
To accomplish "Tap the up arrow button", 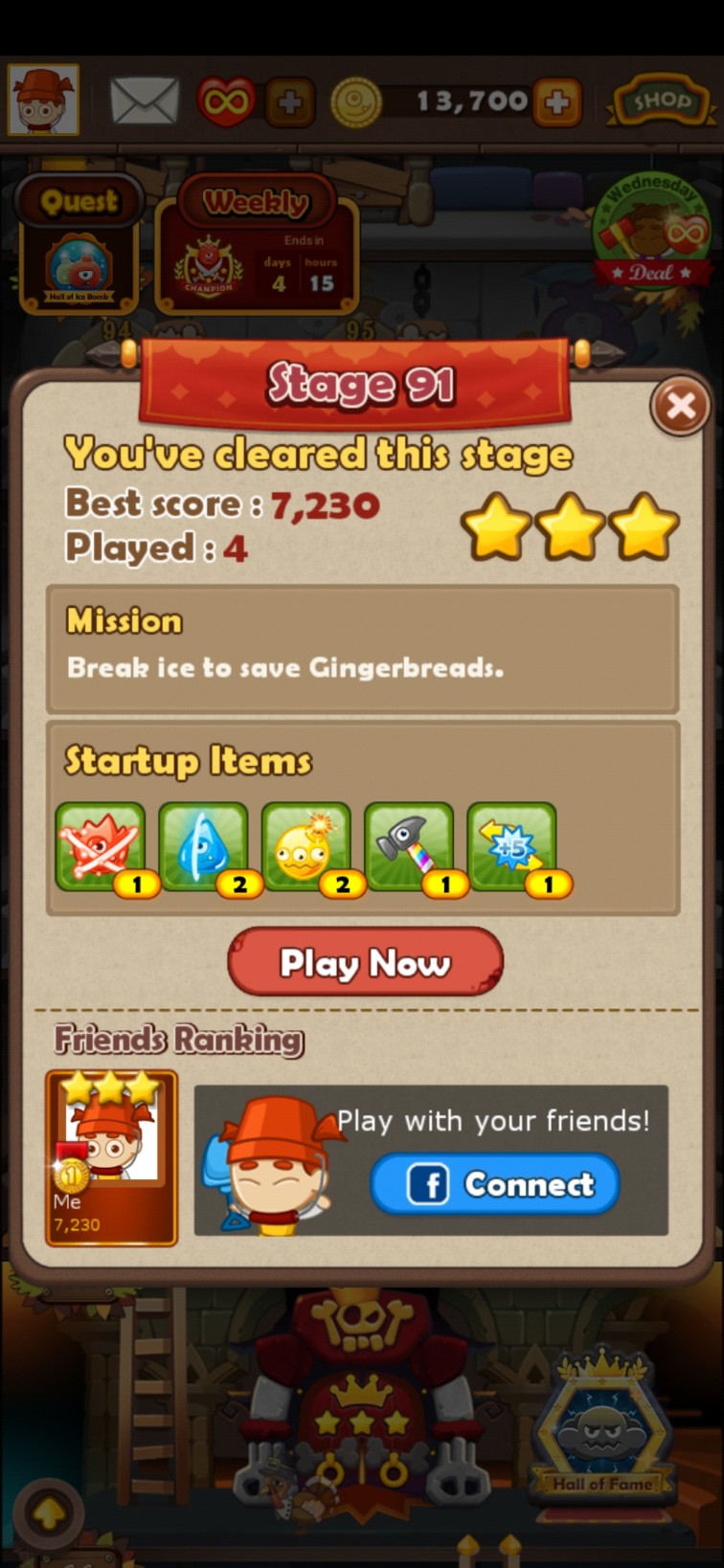I will coord(47,1513).
